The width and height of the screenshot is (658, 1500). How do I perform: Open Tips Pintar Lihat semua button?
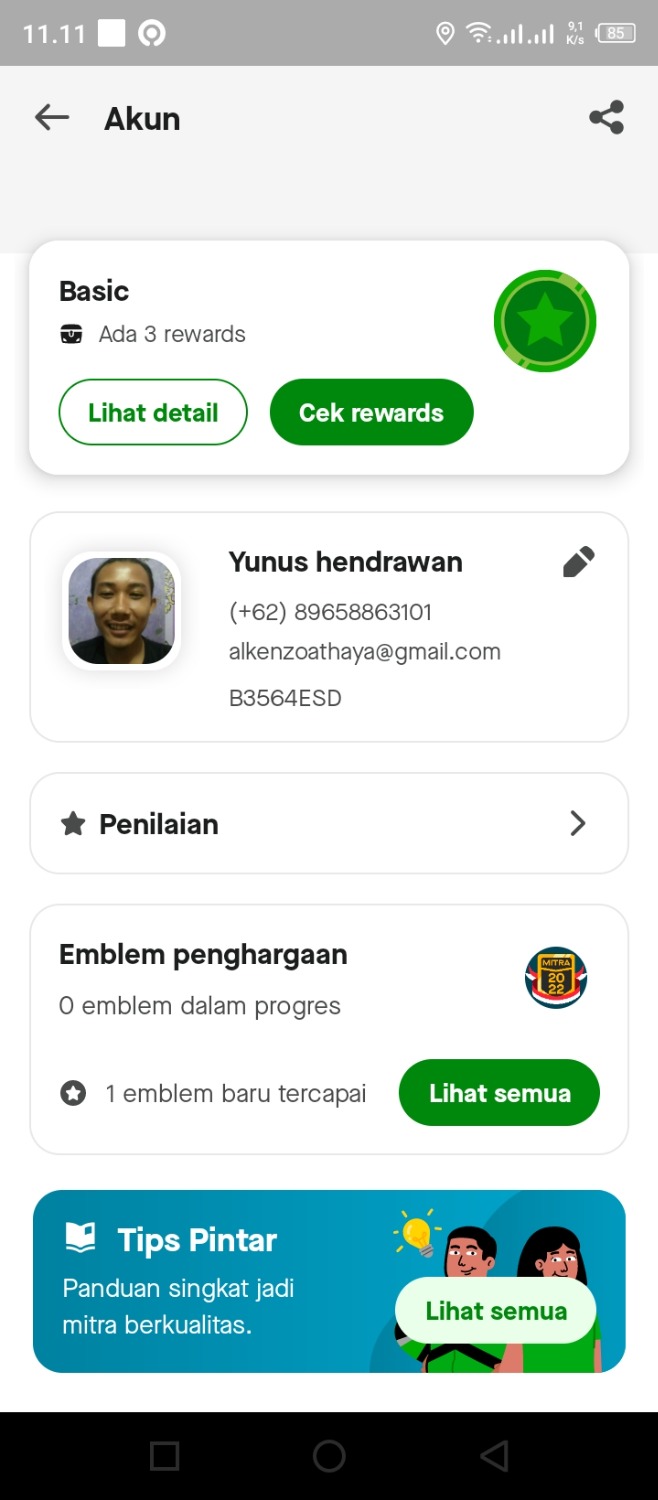496,1310
